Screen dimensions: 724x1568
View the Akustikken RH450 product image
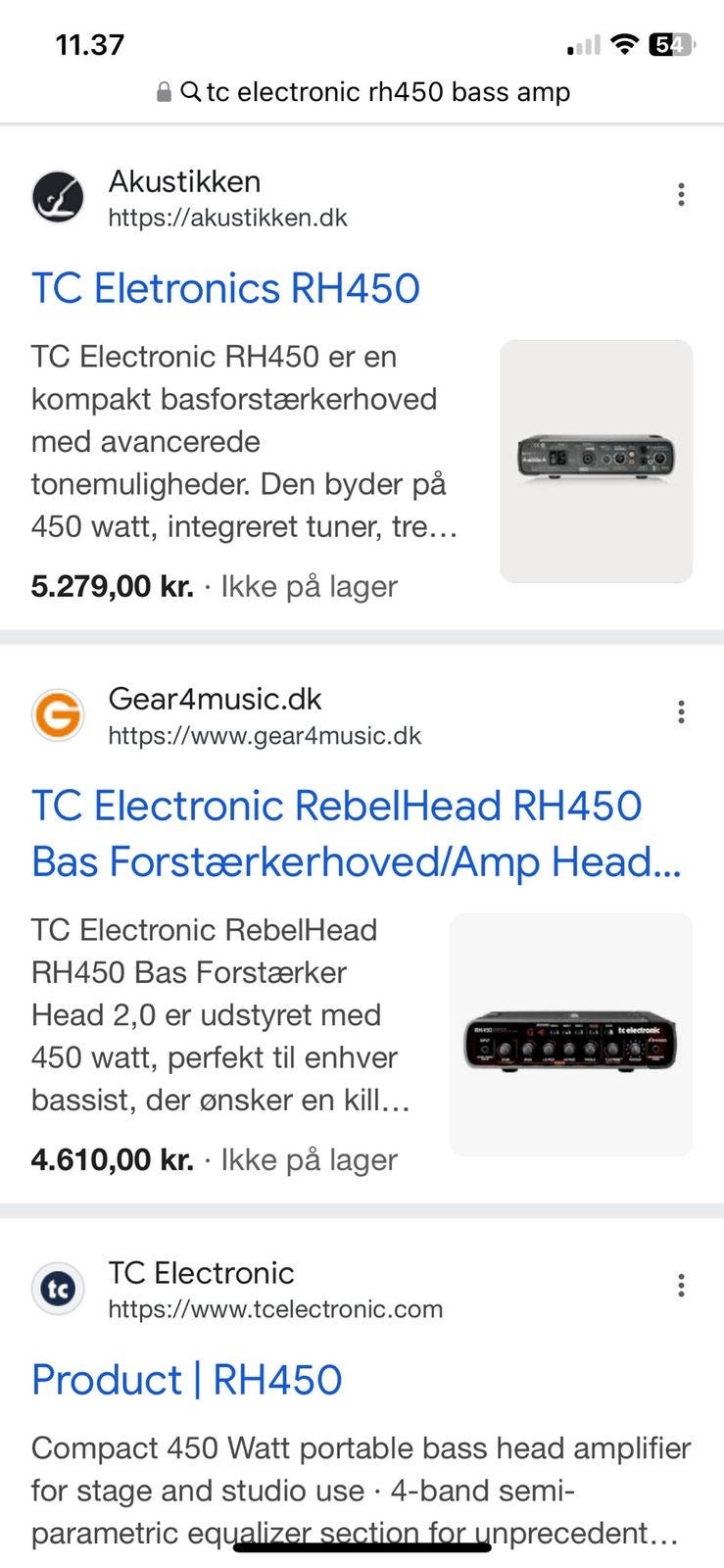(596, 461)
